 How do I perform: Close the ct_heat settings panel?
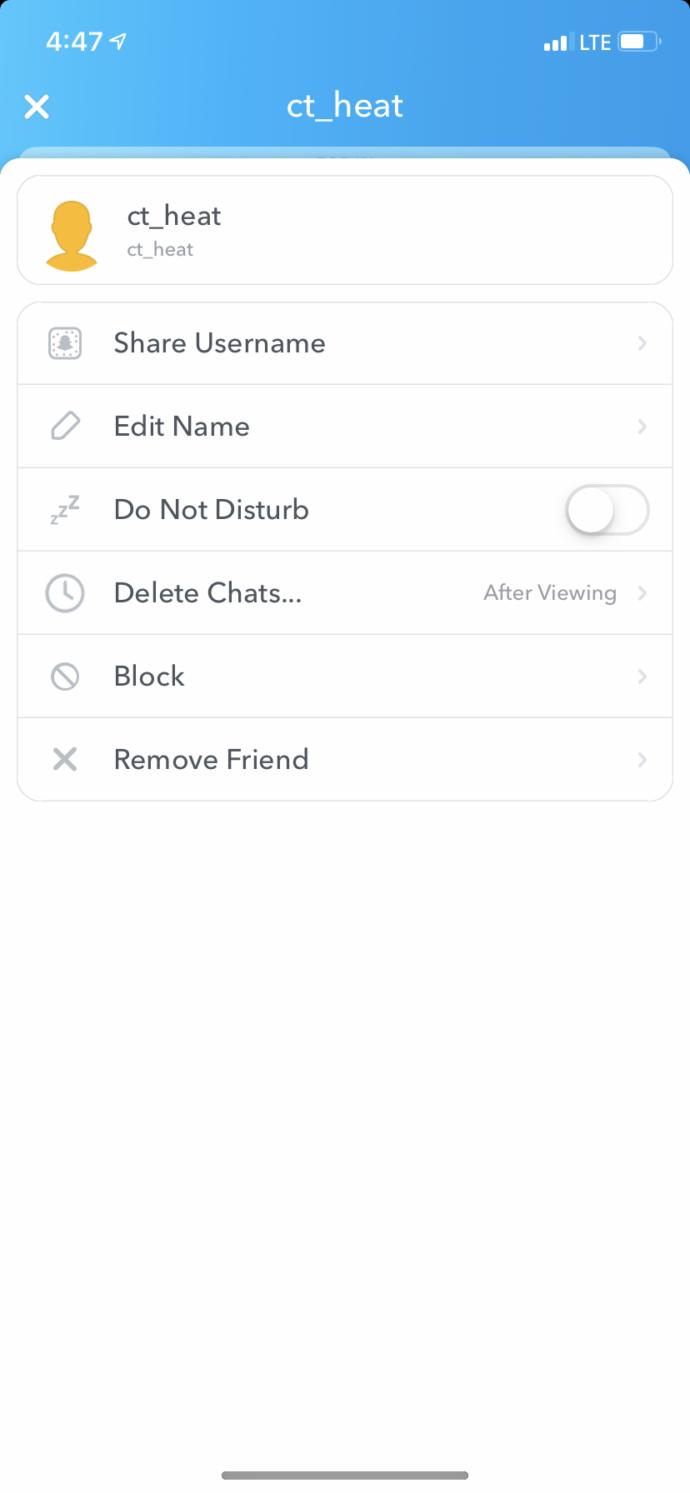point(37,106)
